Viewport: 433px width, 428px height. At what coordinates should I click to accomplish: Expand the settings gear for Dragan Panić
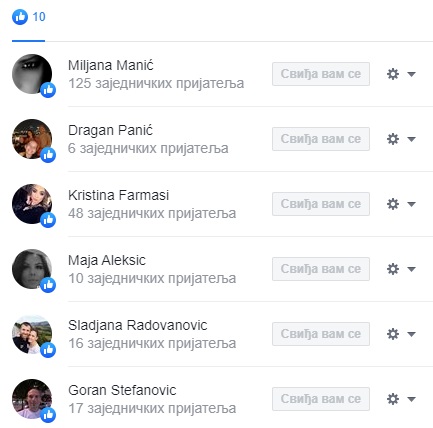click(x=401, y=139)
